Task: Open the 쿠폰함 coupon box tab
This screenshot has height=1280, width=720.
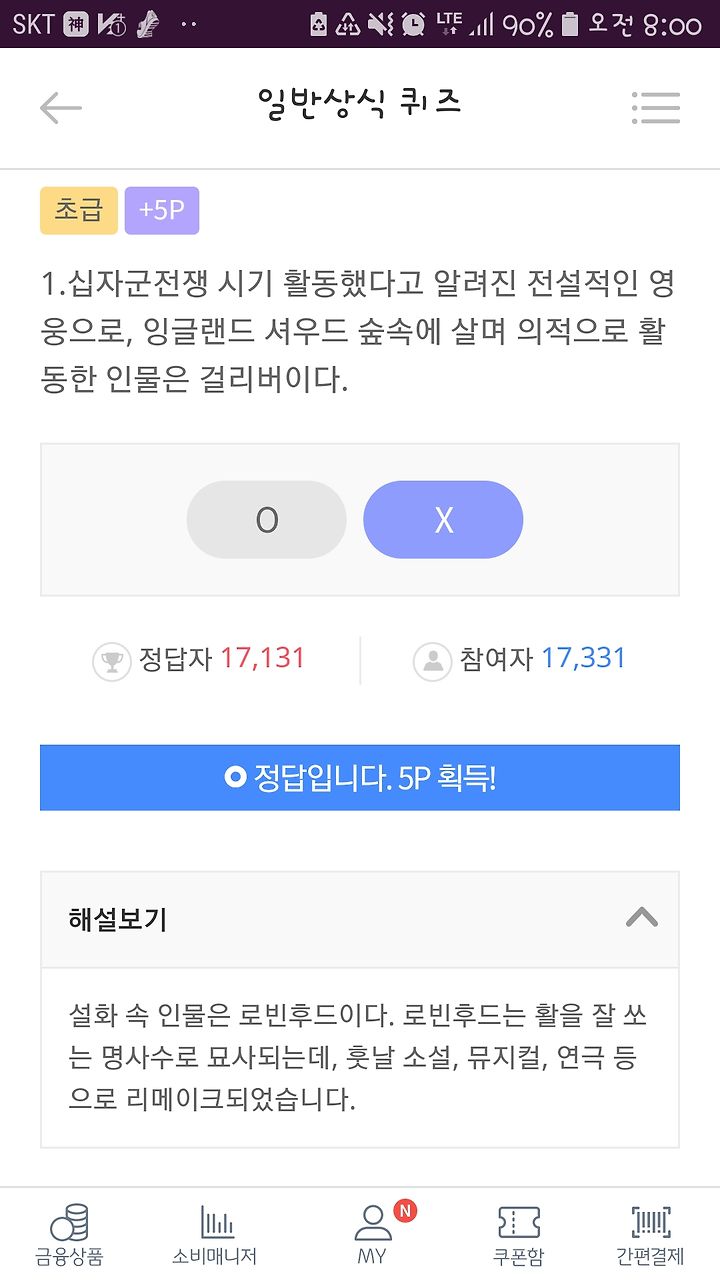Action: (x=519, y=1236)
